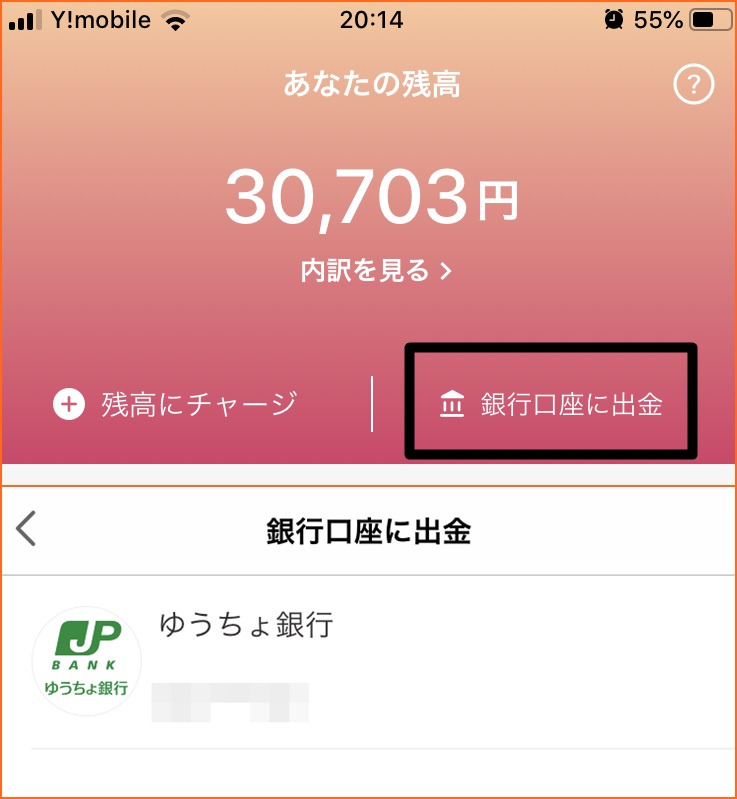Select 銀行口座に出金 to withdraw
The image size is (737, 799).
(550, 405)
